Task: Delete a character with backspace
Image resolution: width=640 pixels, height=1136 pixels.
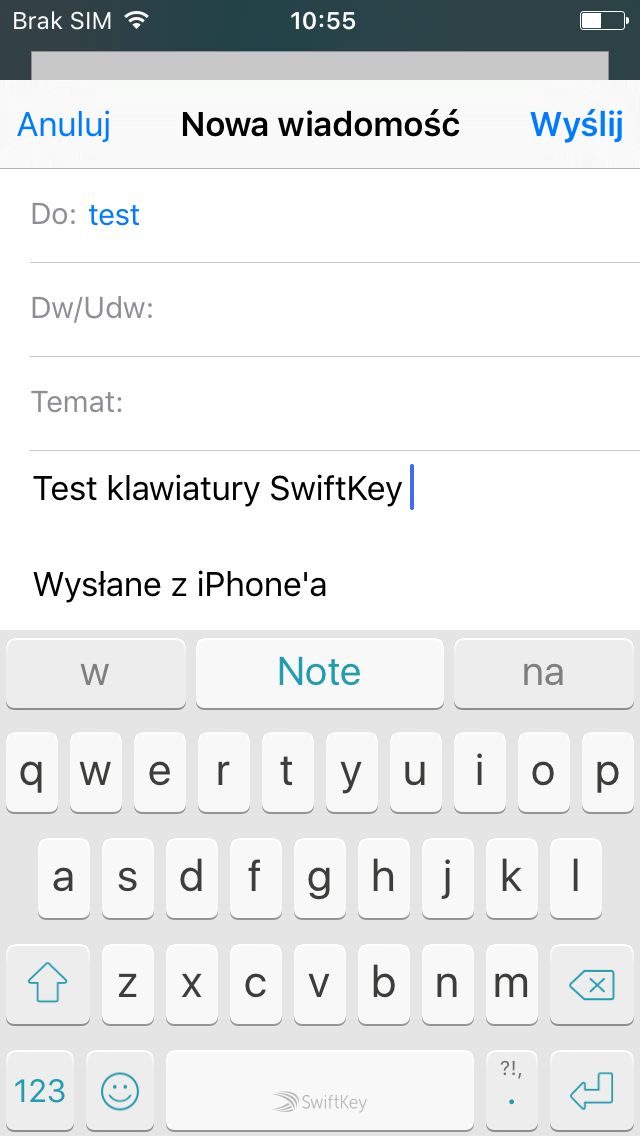Action: pos(592,984)
